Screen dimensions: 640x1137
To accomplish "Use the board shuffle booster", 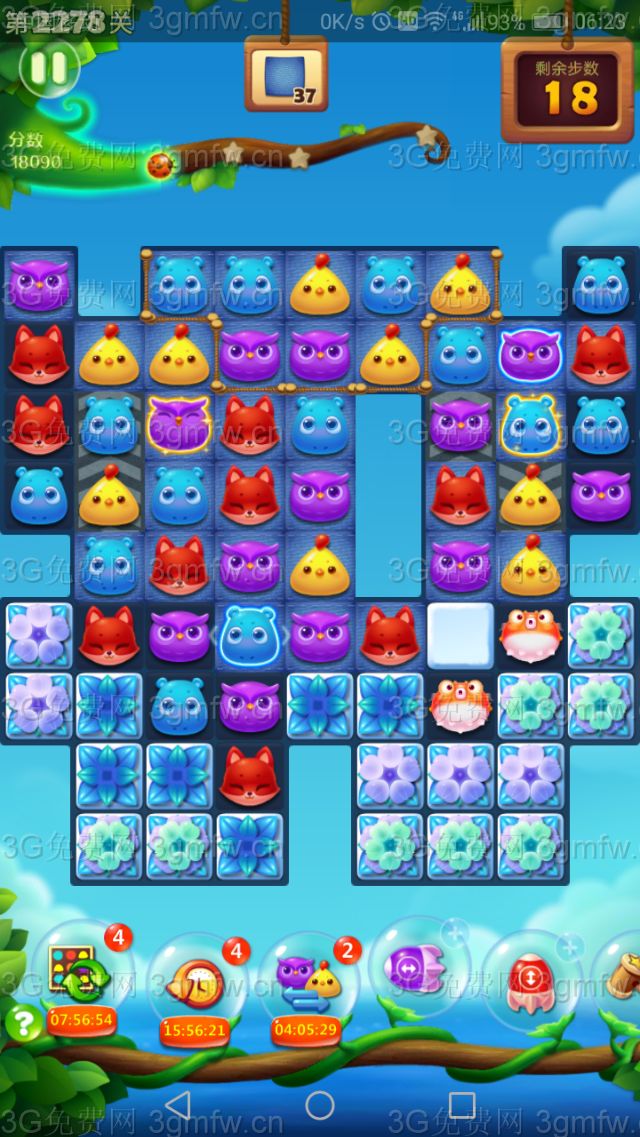I will click(78, 973).
